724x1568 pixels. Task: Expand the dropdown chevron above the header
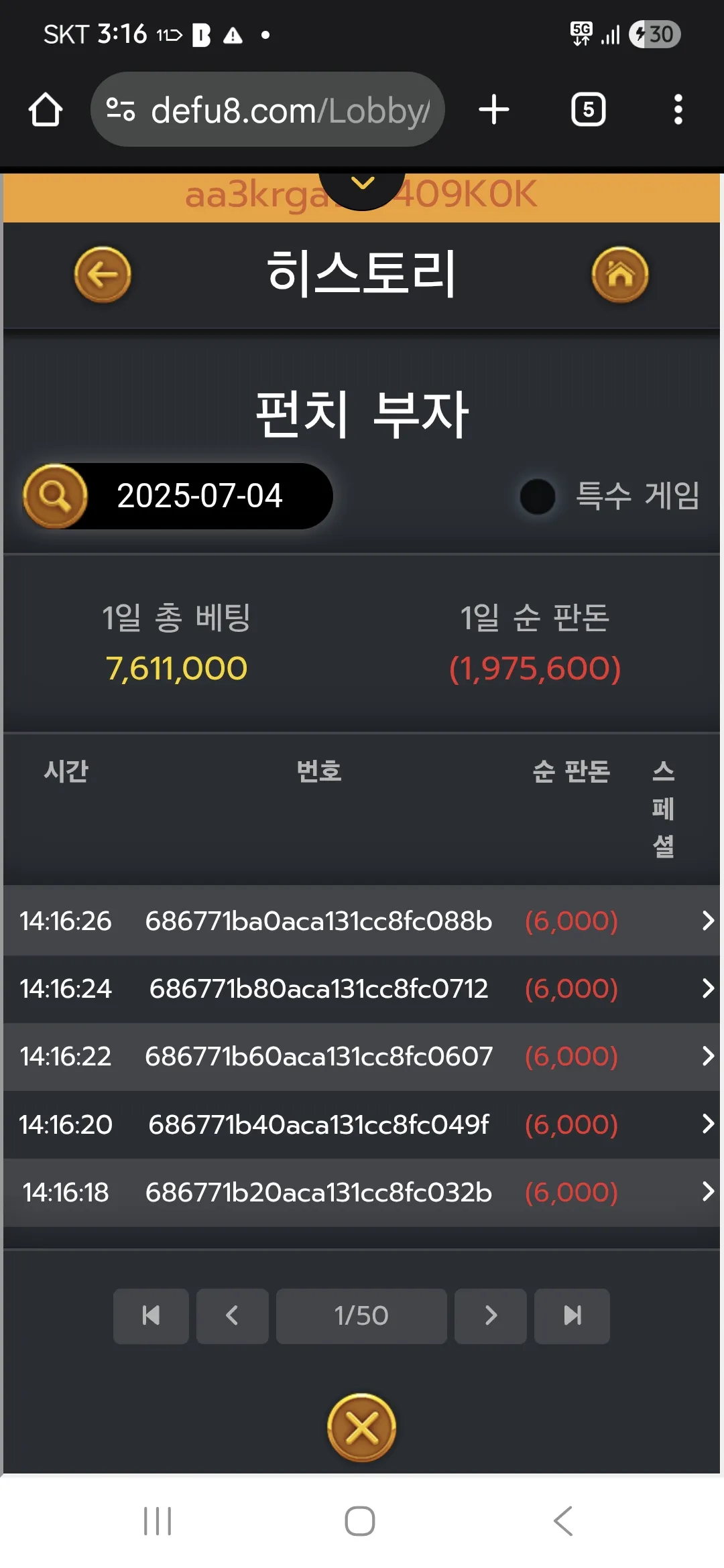(x=362, y=186)
